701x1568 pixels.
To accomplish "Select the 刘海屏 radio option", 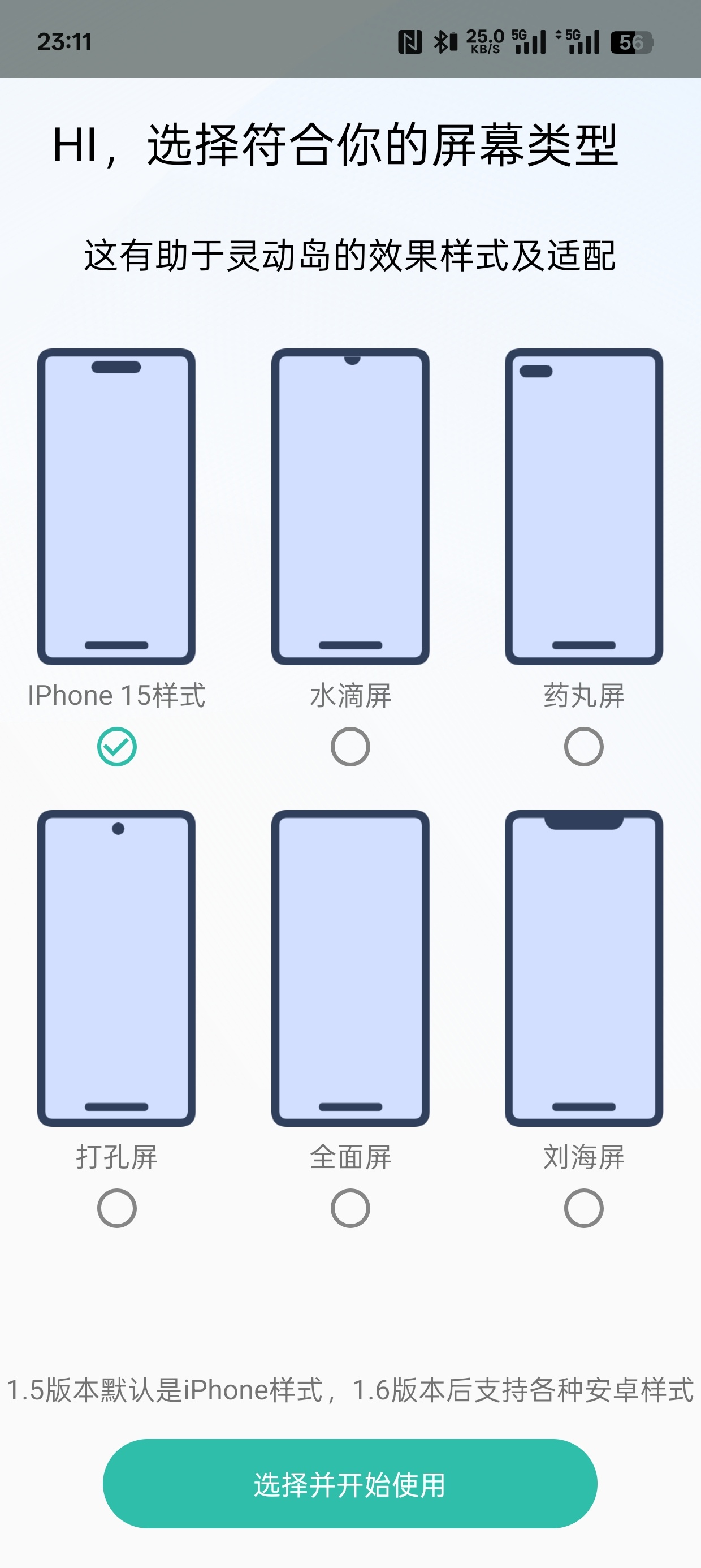I will pyautogui.click(x=583, y=1208).
